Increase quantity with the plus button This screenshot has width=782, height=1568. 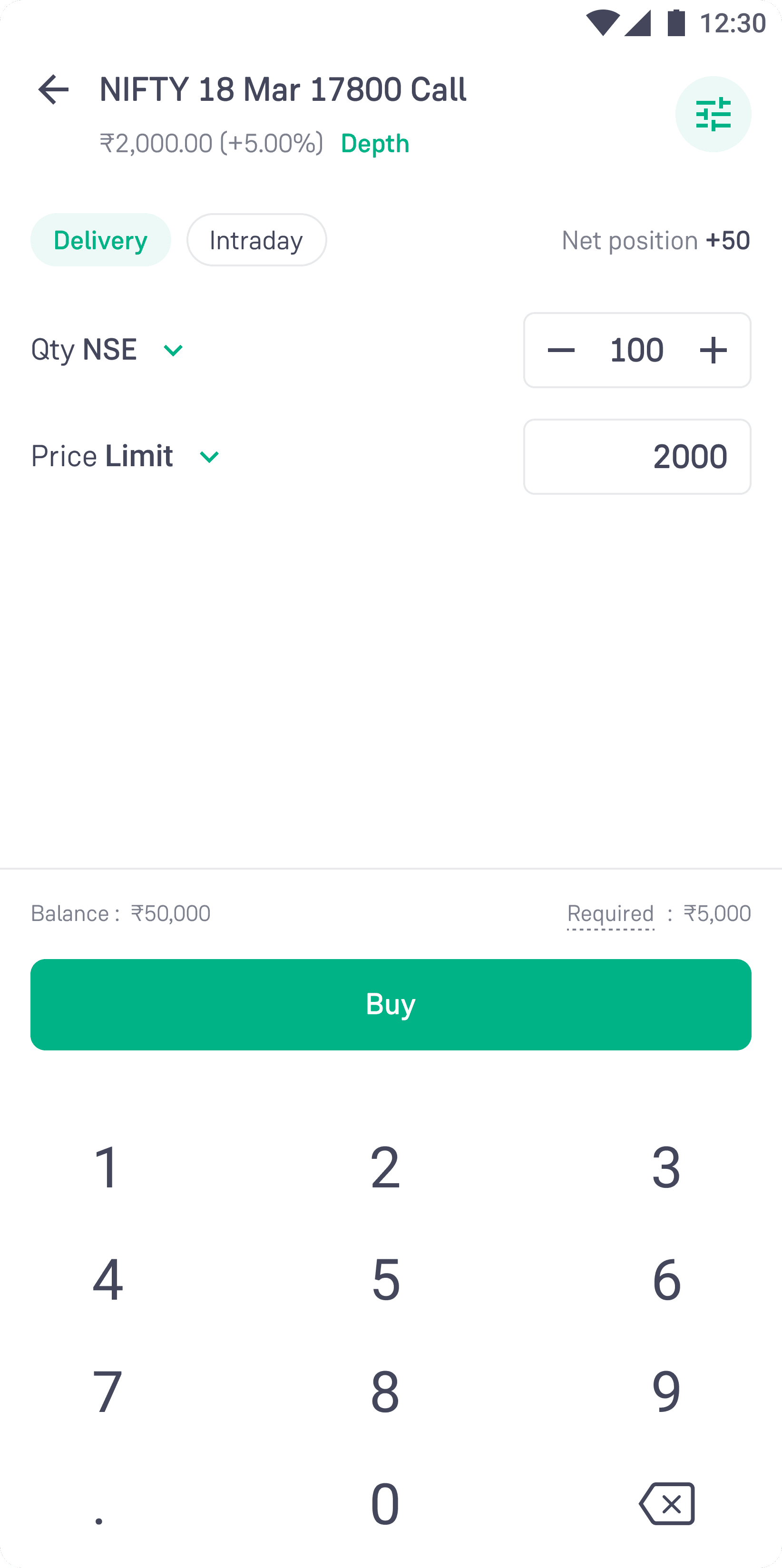tap(713, 350)
